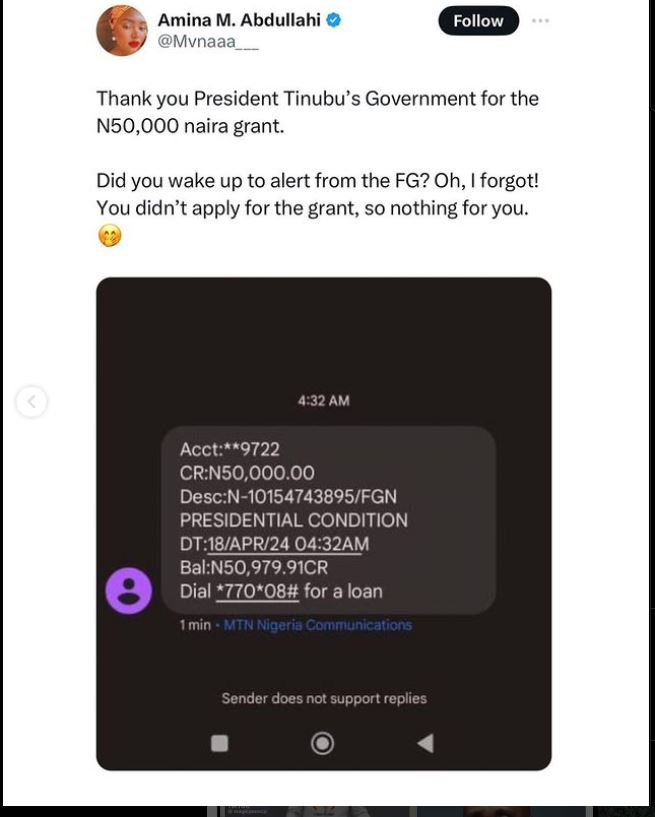This screenshot has width=655, height=817.
Task: Go to the previous slide arrow
Action: tap(32, 402)
